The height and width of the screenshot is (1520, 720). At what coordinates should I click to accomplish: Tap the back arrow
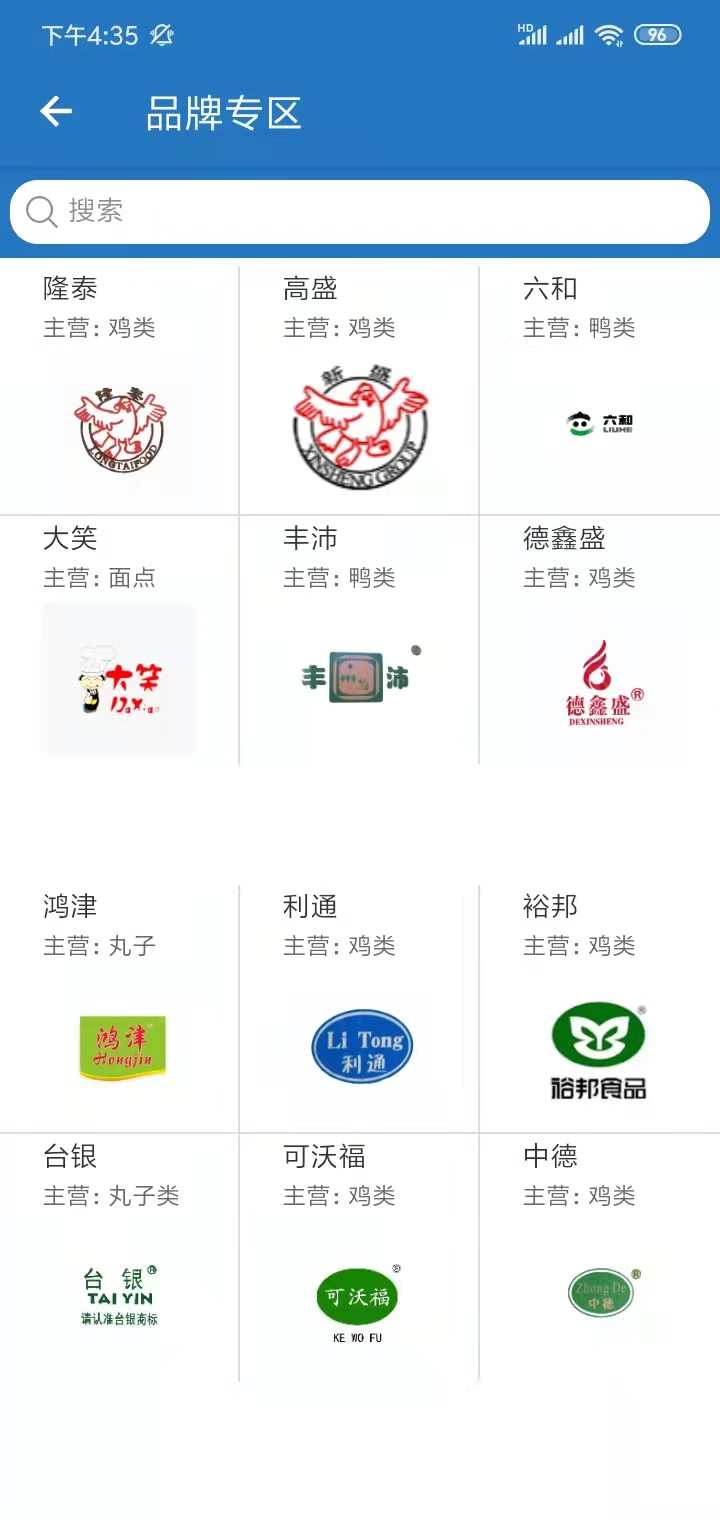click(55, 111)
